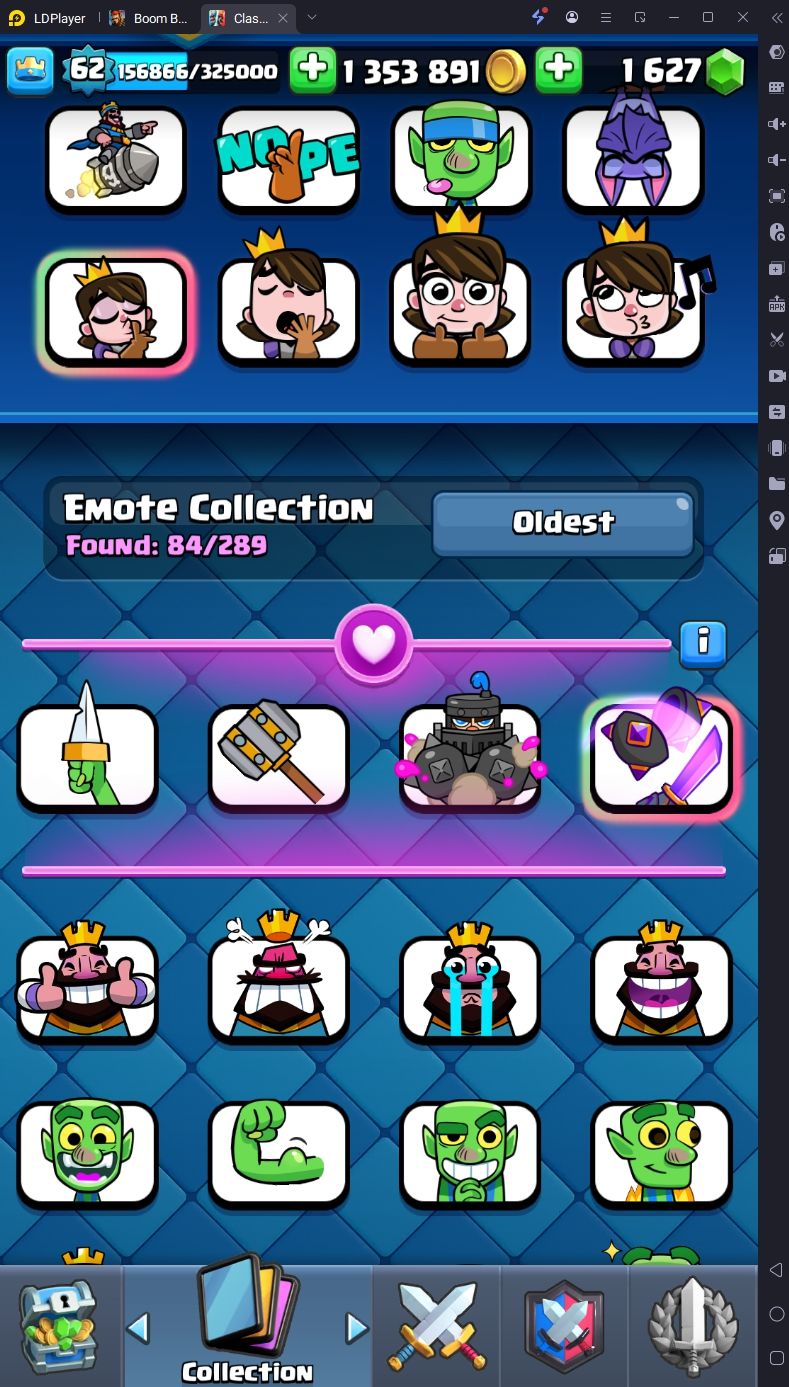Go to previous Collection page with left arrow

point(138,1328)
